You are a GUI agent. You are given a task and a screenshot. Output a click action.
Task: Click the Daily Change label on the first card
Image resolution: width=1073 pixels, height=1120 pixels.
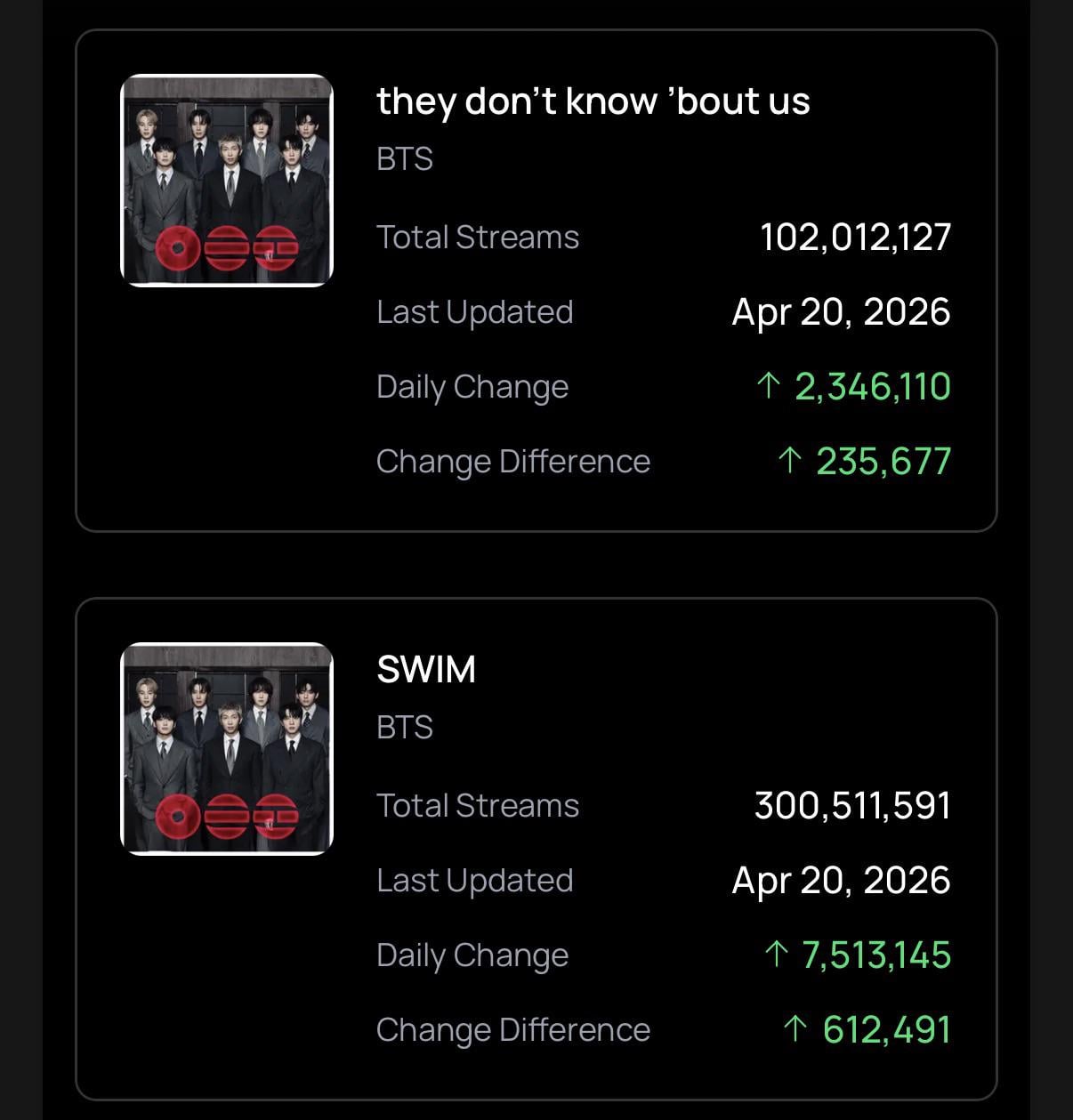[472, 386]
